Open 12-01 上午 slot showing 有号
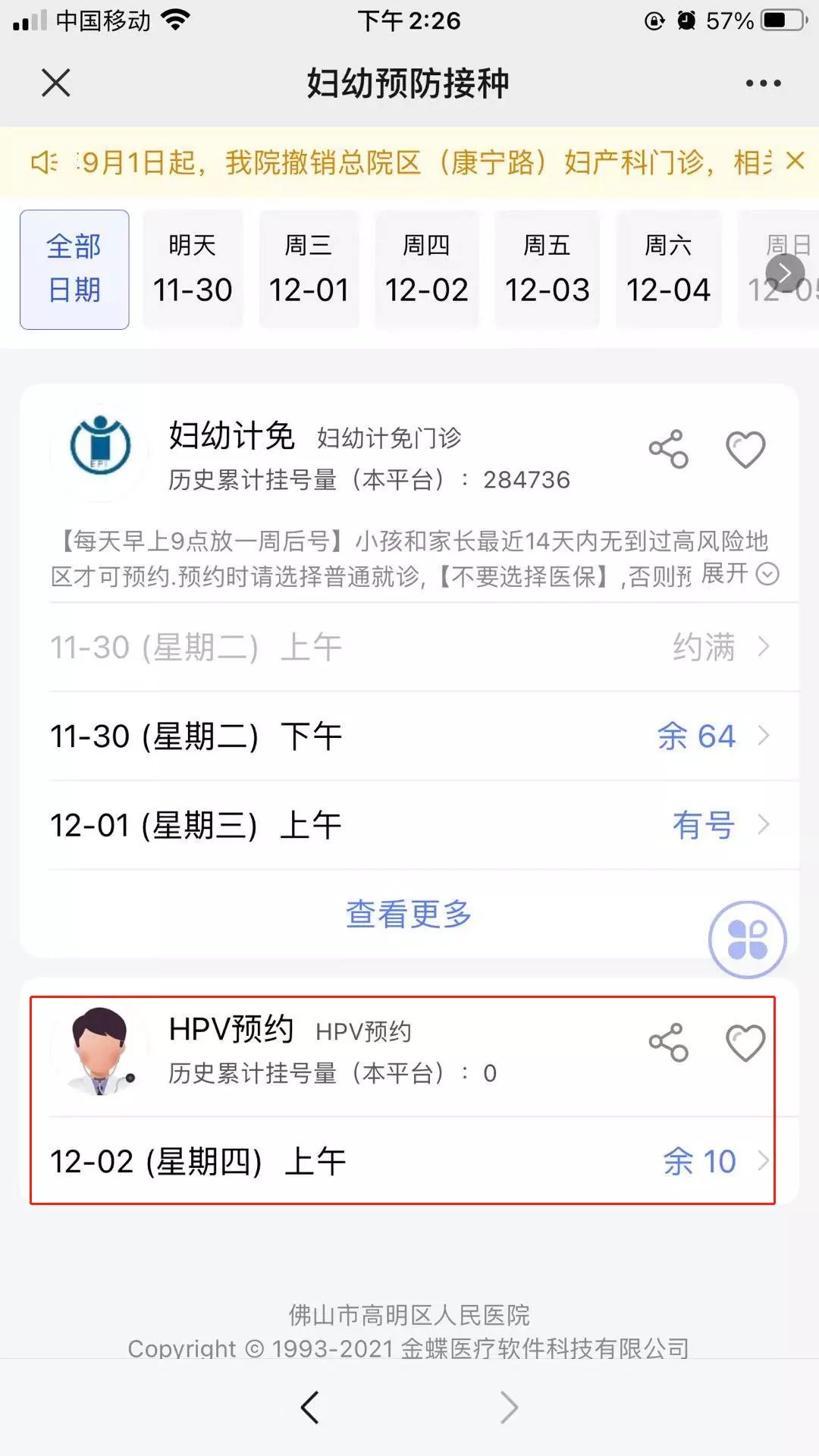The image size is (819, 1456). pyautogui.click(x=409, y=825)
